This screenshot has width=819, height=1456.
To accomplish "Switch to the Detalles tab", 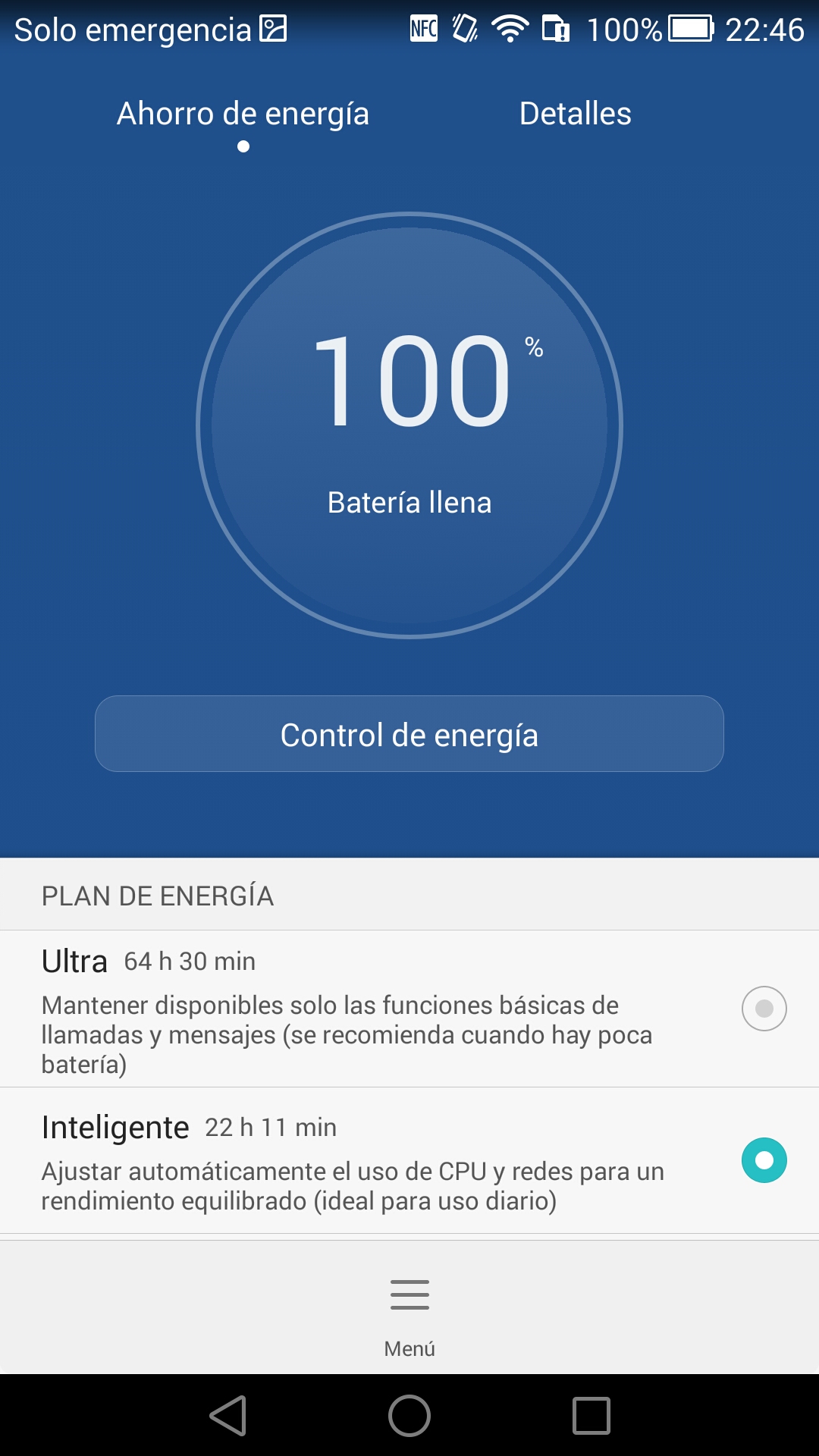I will tap(575, 114).
